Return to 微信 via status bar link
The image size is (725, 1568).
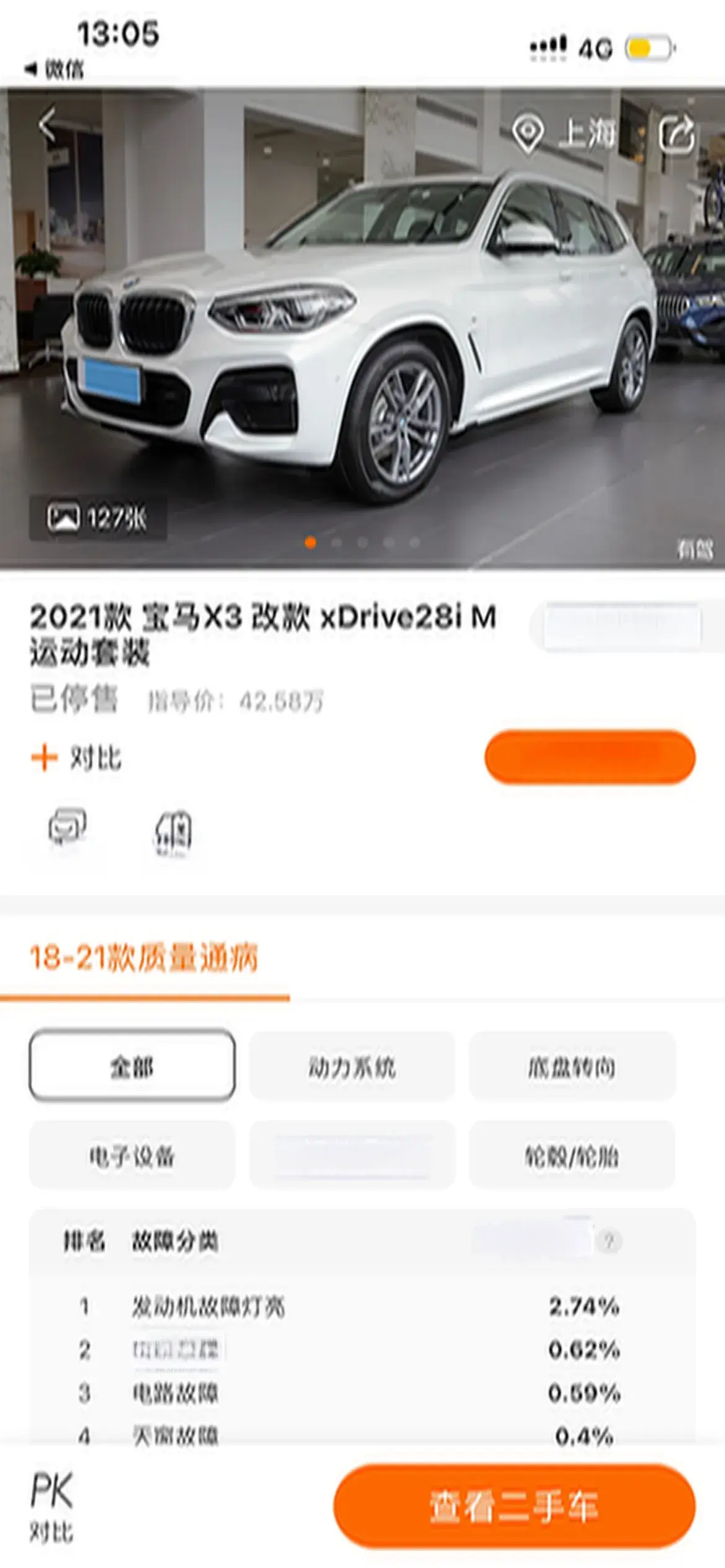(55, 69)
